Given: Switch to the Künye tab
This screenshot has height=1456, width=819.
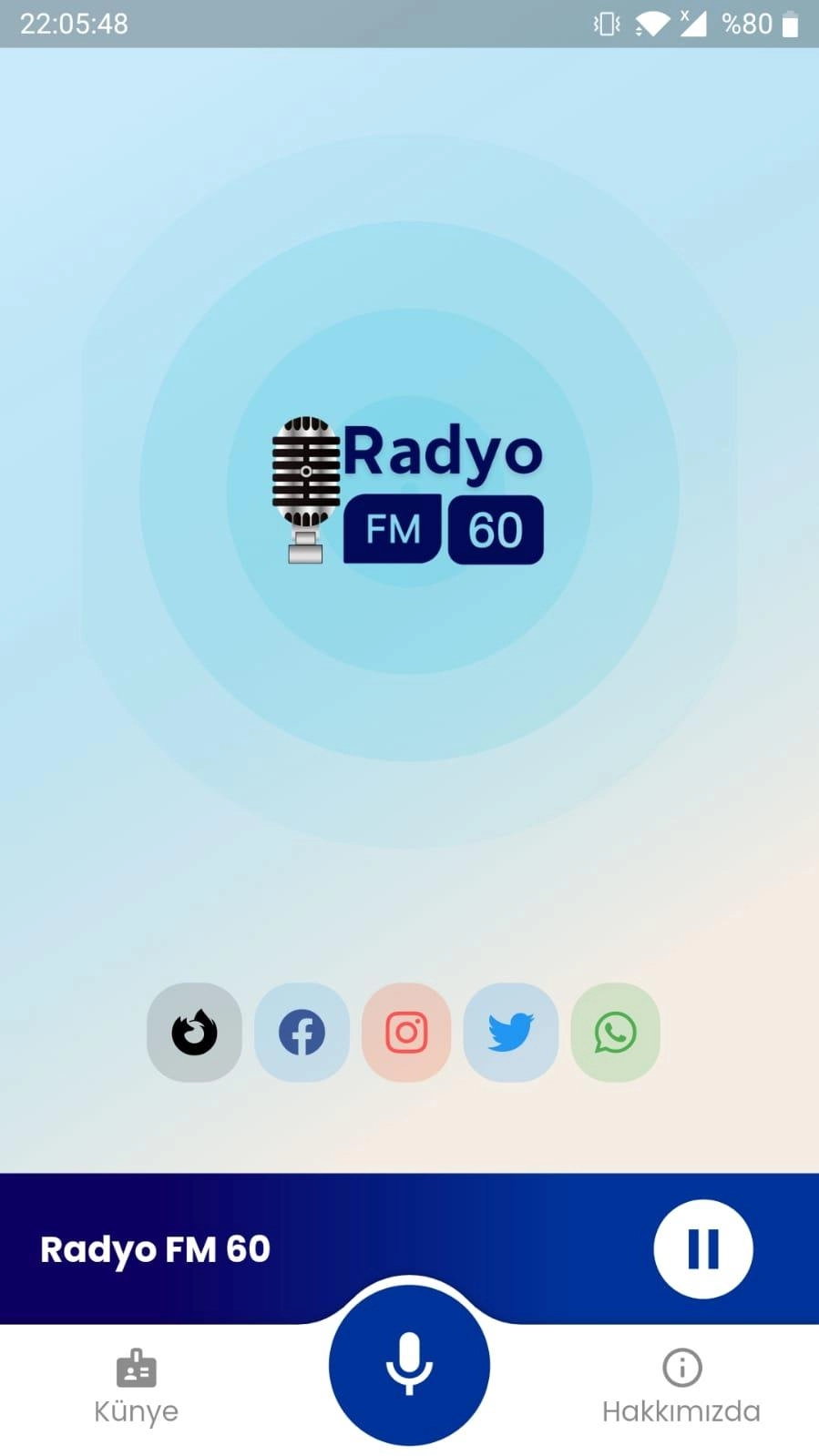Looking at the screenshot, I should 137,1386.
